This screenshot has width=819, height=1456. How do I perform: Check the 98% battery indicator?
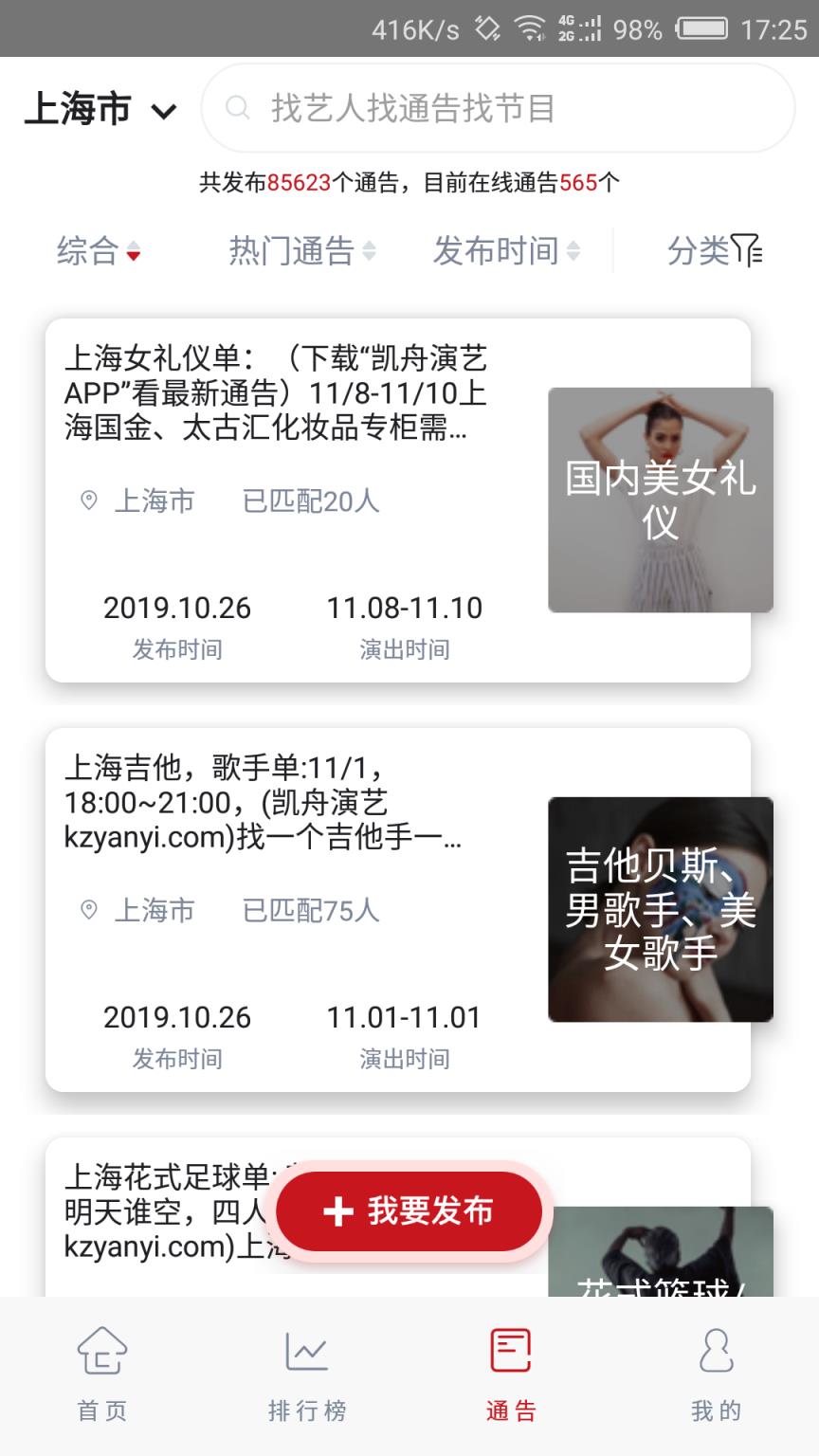[x=636, y=29]
